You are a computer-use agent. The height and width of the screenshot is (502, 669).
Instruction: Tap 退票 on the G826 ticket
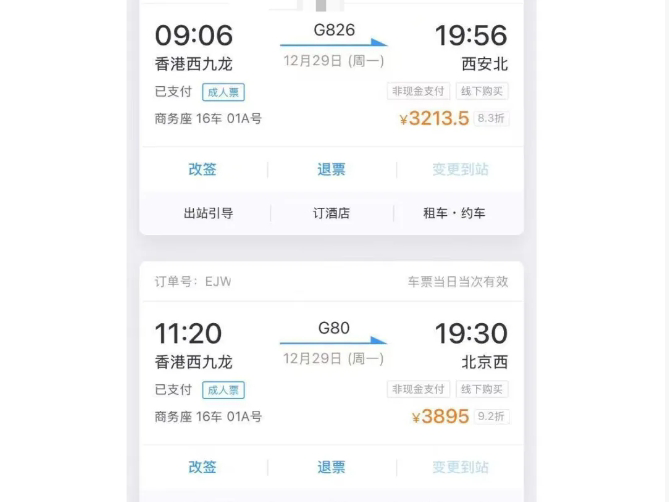click(x=332, y=169)
